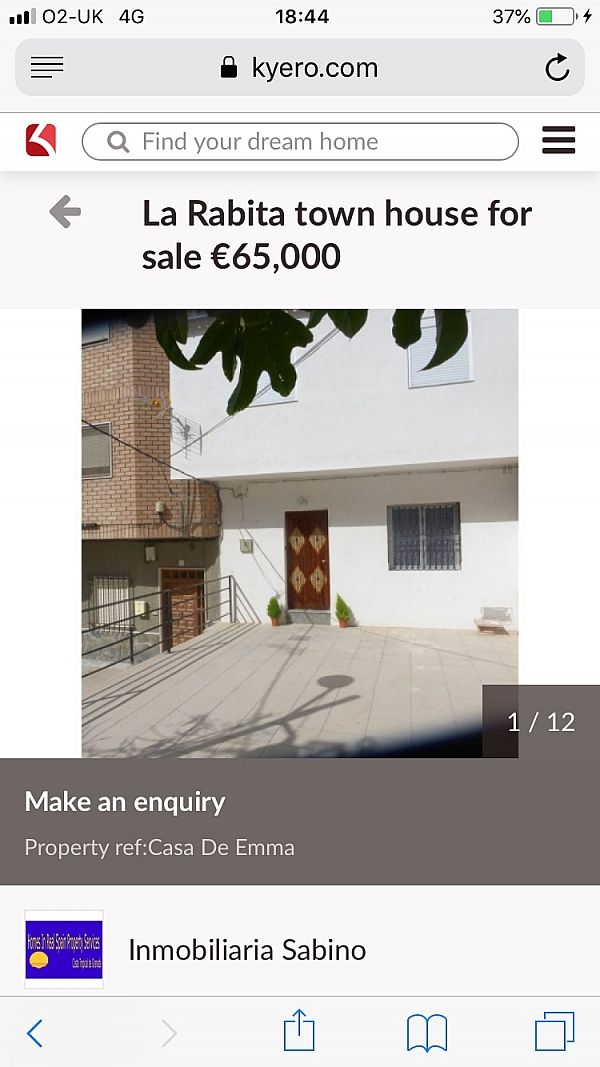Go back in Safari browser history

(35, 1032)
